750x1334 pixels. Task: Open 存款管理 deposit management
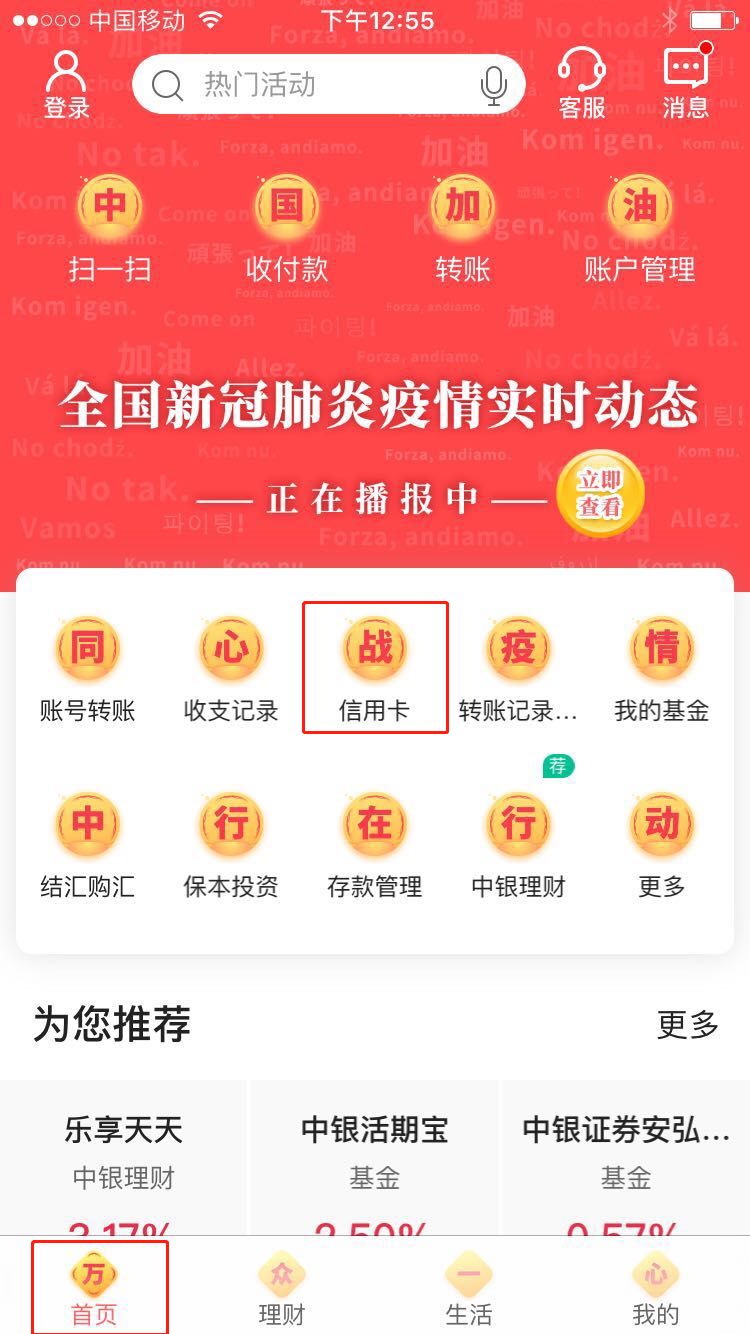coord(374,840)
